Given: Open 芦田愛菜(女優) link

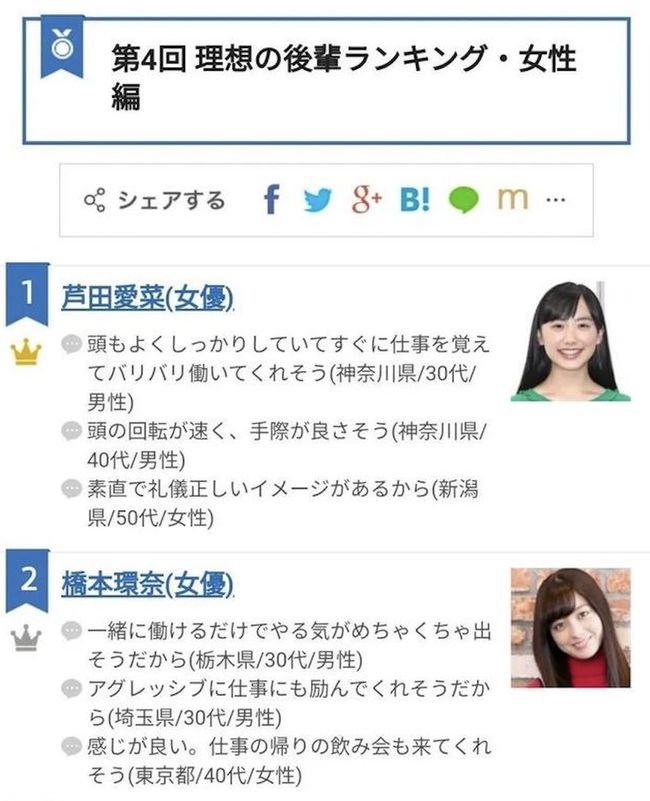Looking at the screenshot, I should coord(148,296).
